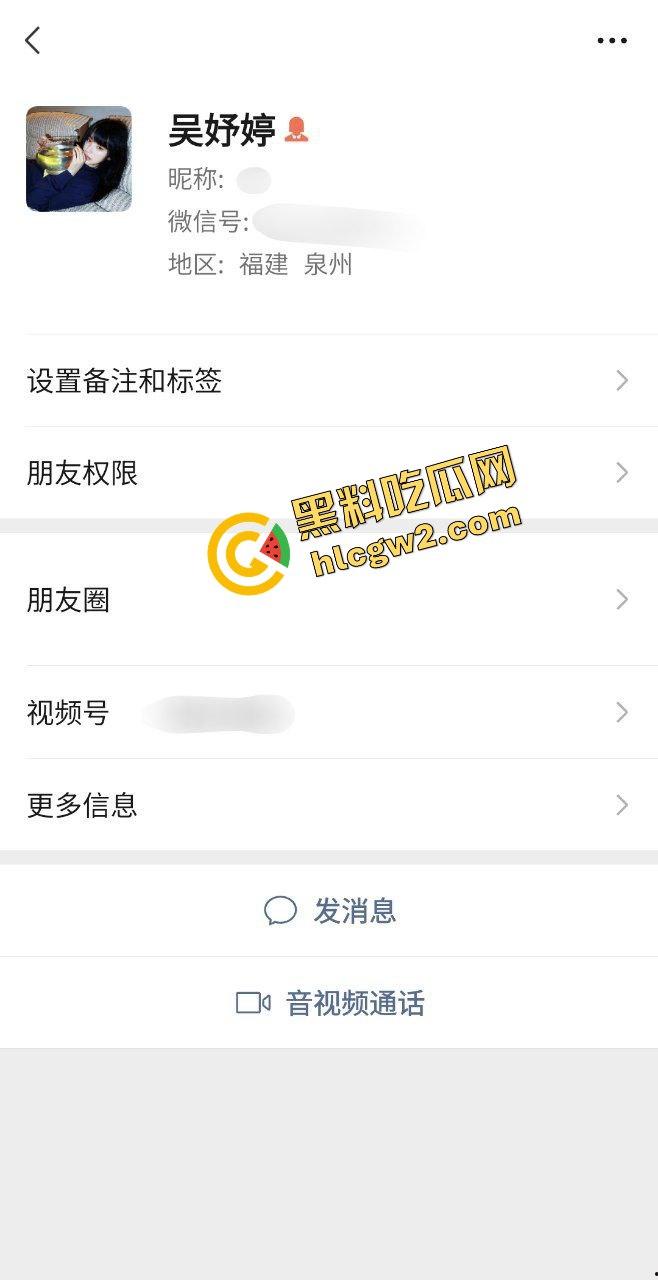
Task: Tap 发消息 to send a message
Action: [x=330, y=911]
